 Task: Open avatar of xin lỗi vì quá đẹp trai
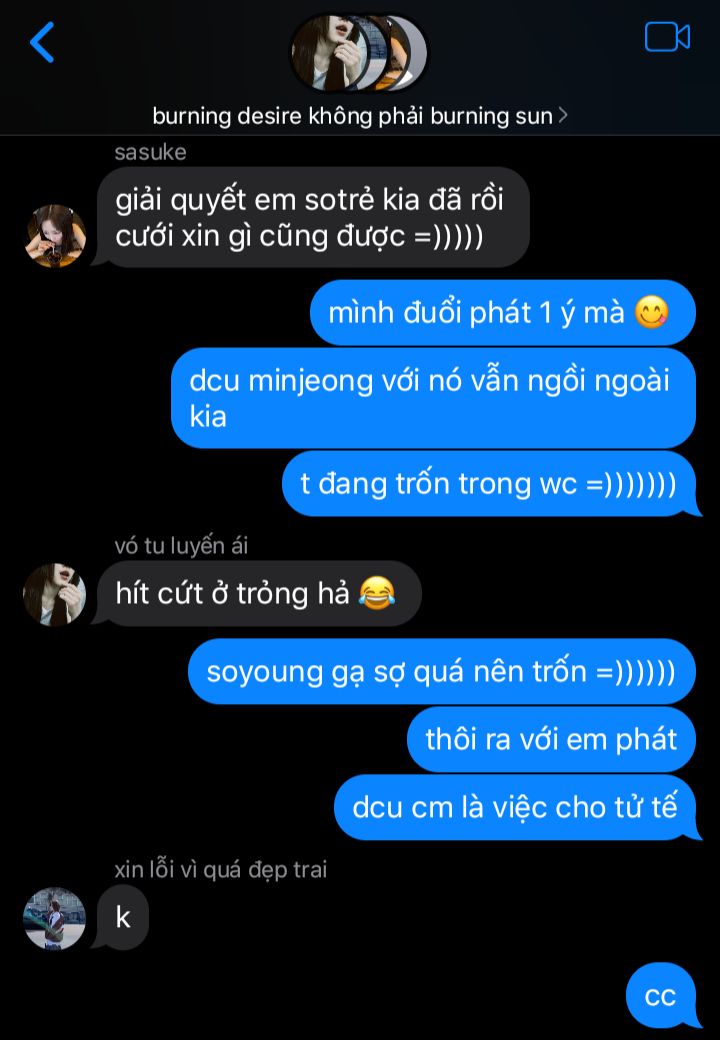[x=54, y=918]
